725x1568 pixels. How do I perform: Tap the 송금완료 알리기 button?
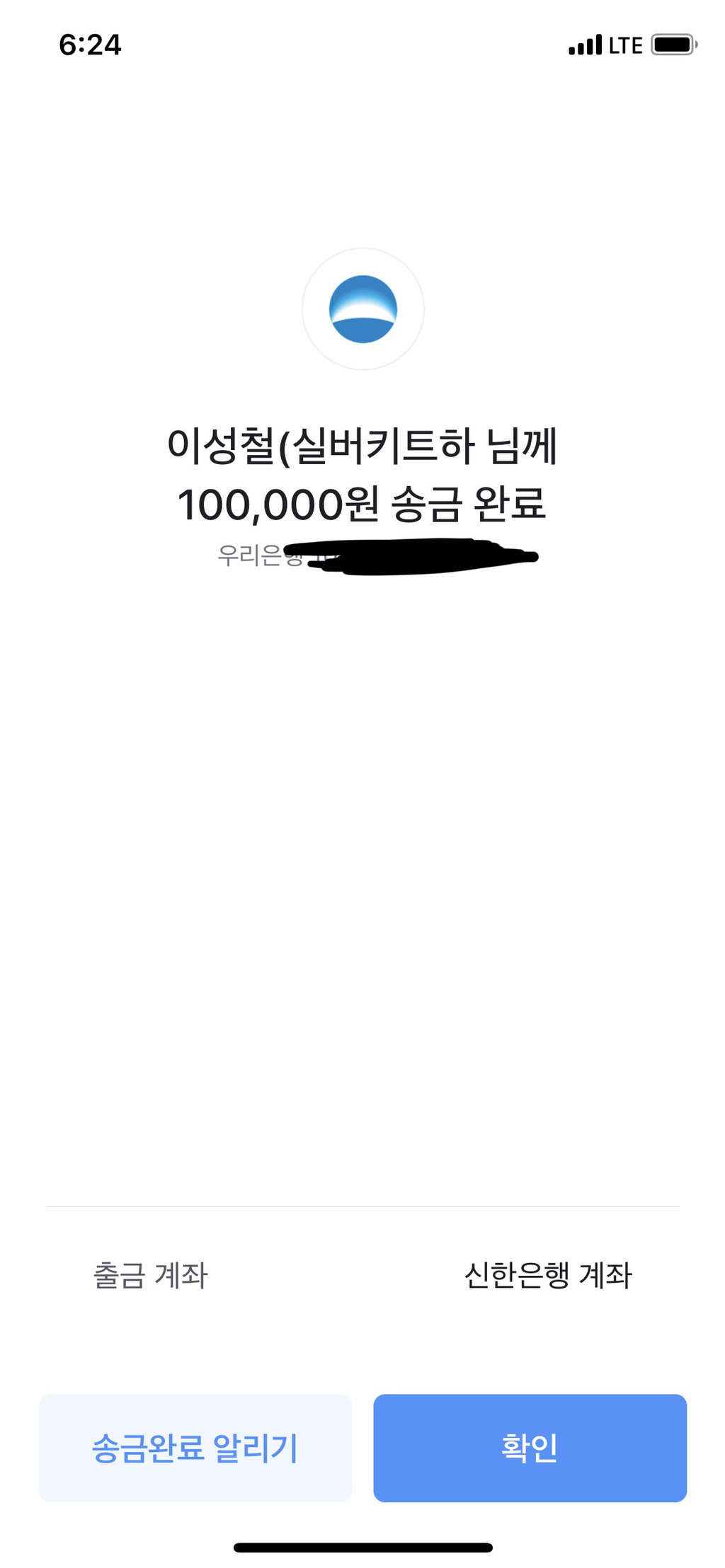point(195,1448)
